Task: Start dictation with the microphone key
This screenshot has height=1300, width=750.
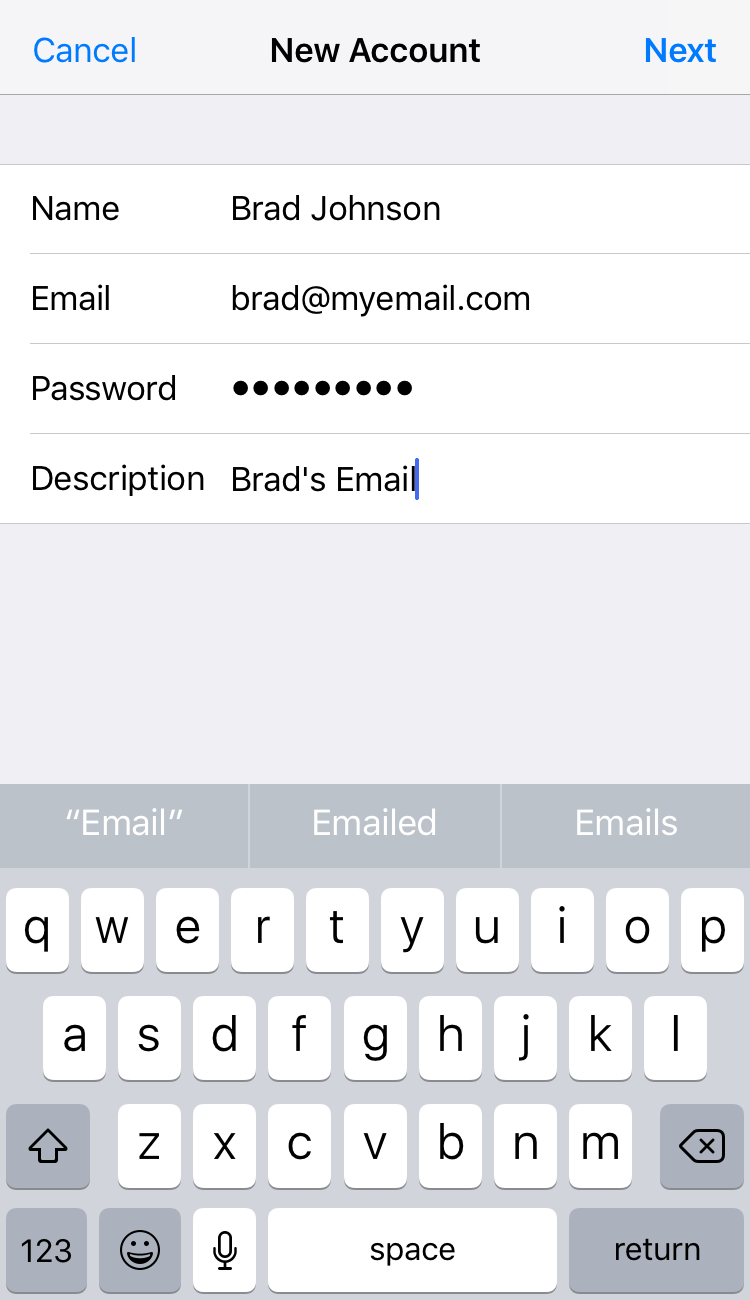Action: (x=225, y=1250)
